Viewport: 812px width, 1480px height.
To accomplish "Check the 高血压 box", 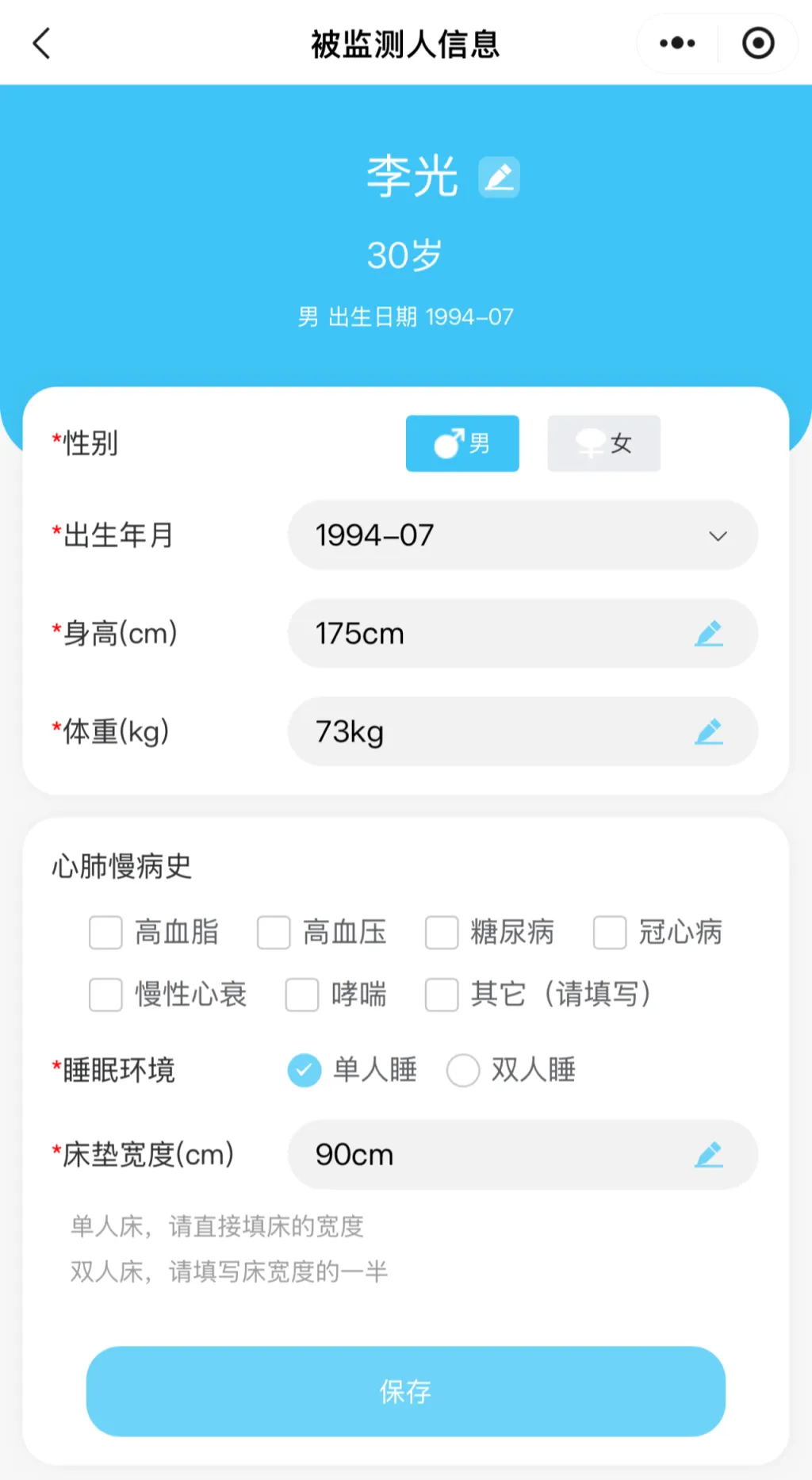I will 274,933.
